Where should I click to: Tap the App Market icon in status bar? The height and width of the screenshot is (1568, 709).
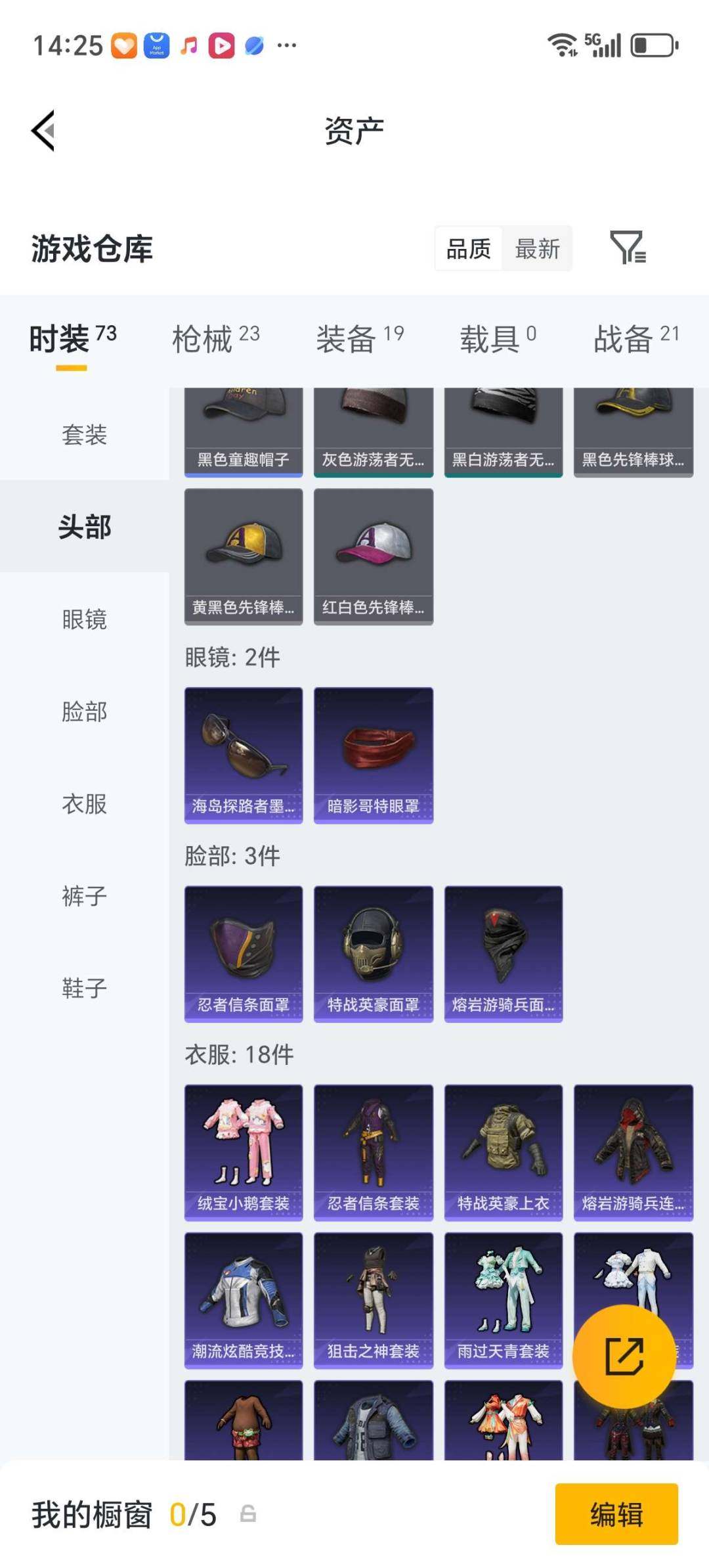(156, 45)
